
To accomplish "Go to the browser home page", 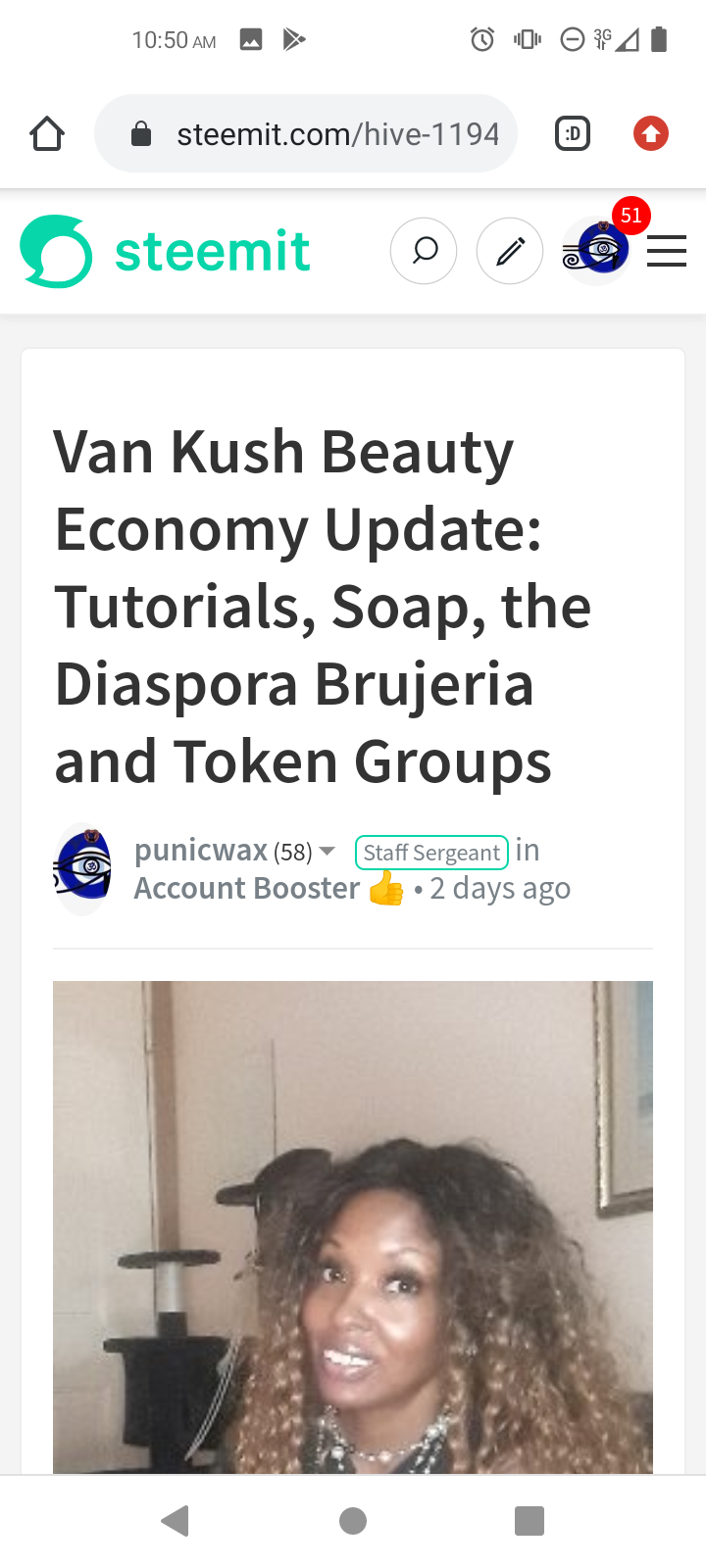I will click(x=47, y=133).
